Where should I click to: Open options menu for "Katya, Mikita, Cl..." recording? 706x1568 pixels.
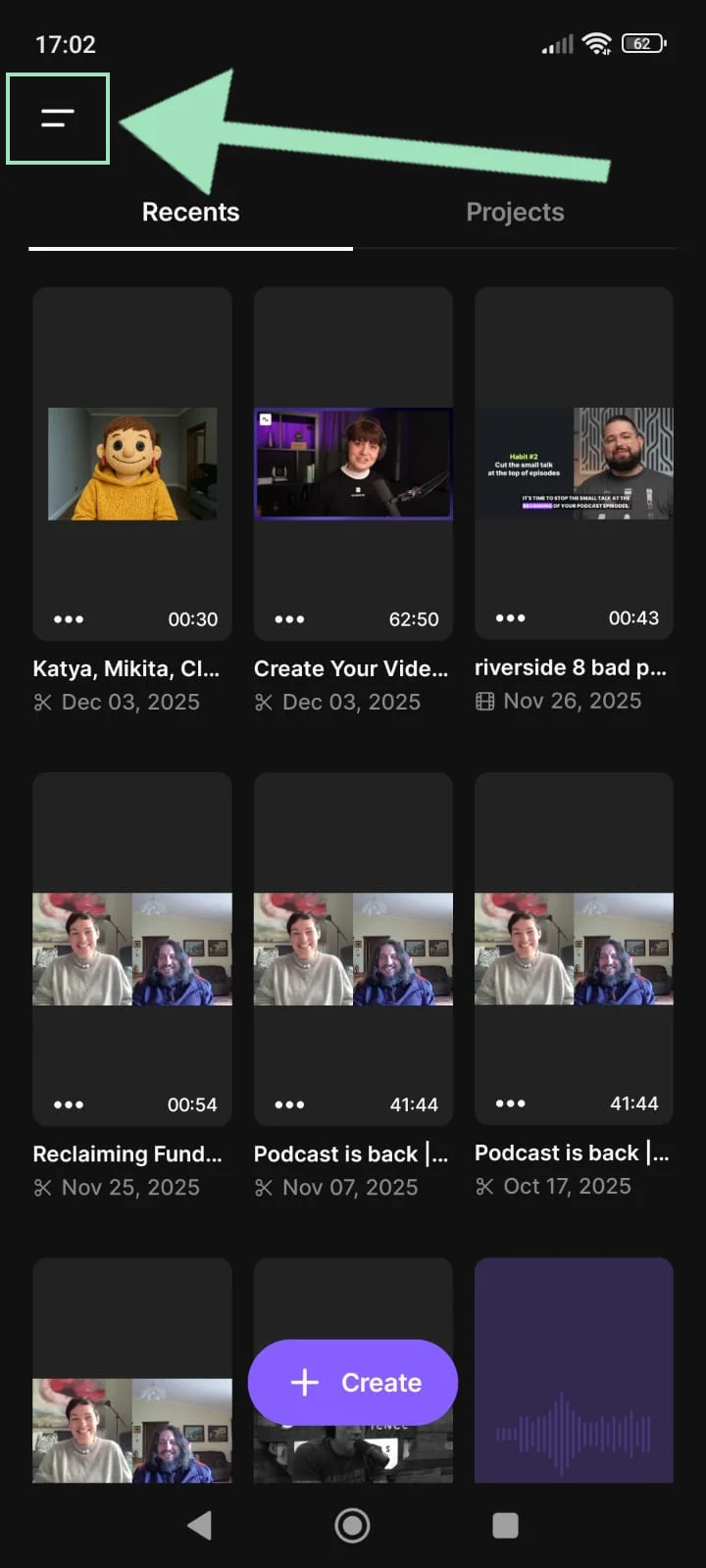(x=68, y=618)
